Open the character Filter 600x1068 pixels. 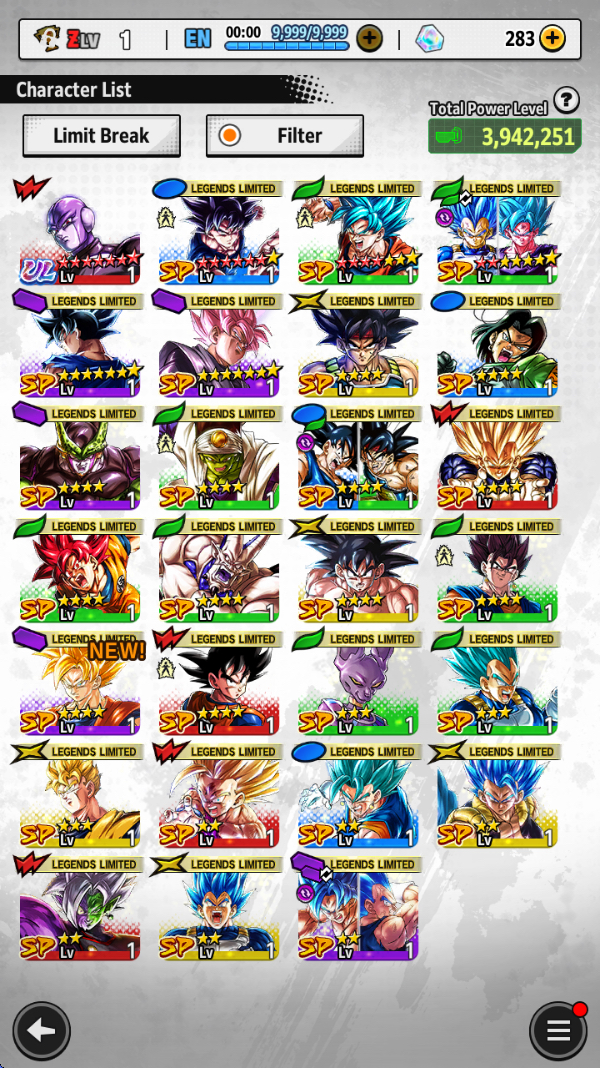point(285,136)
